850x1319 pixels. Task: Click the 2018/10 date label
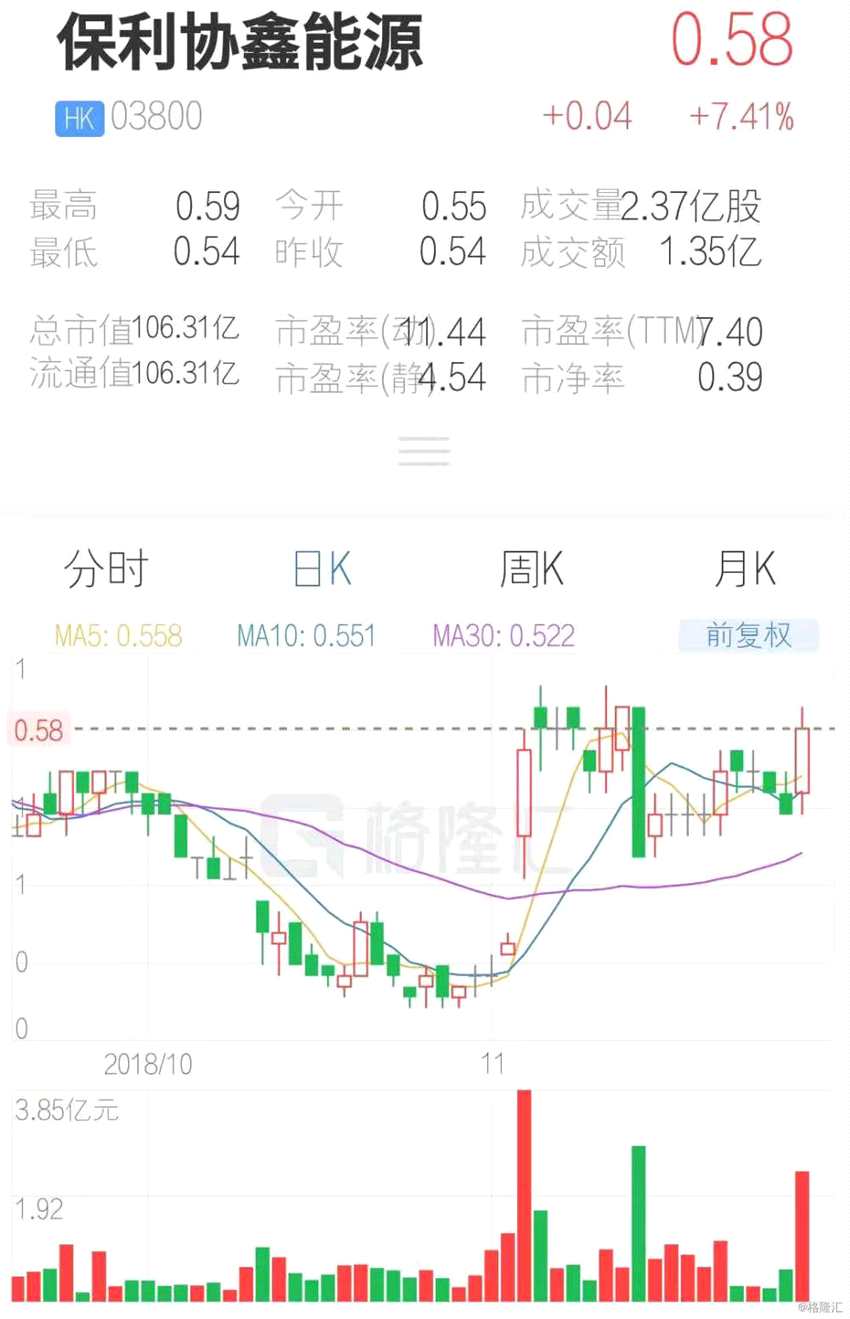148,1065
